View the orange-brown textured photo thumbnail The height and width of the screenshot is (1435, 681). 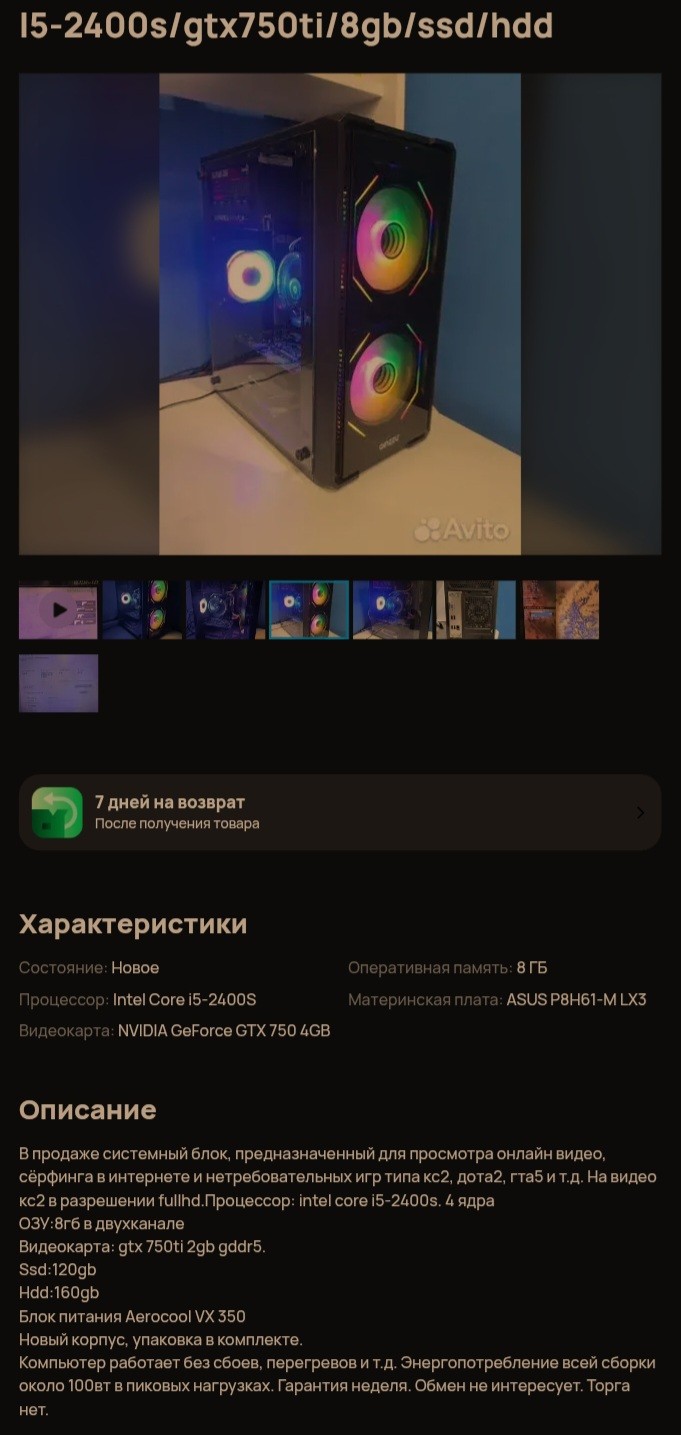tap(561, 609)
